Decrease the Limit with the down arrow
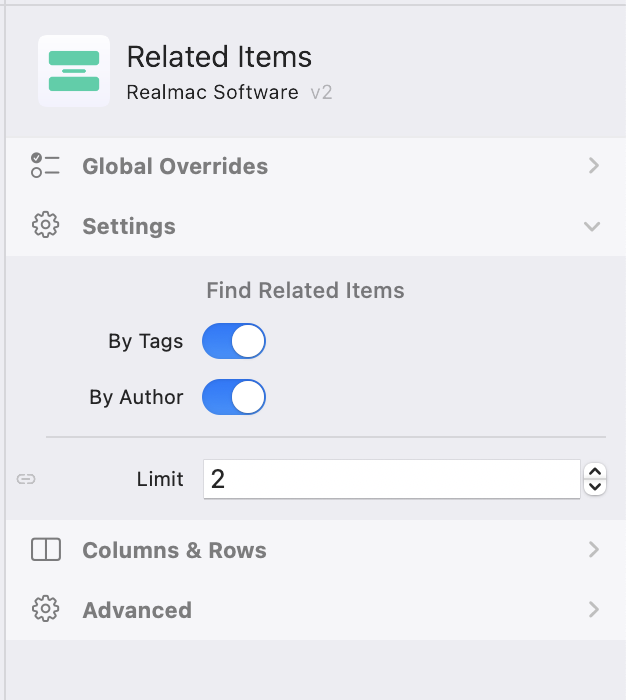The width and height of the screenshot is (626, 700). click(x=595, y=487)
